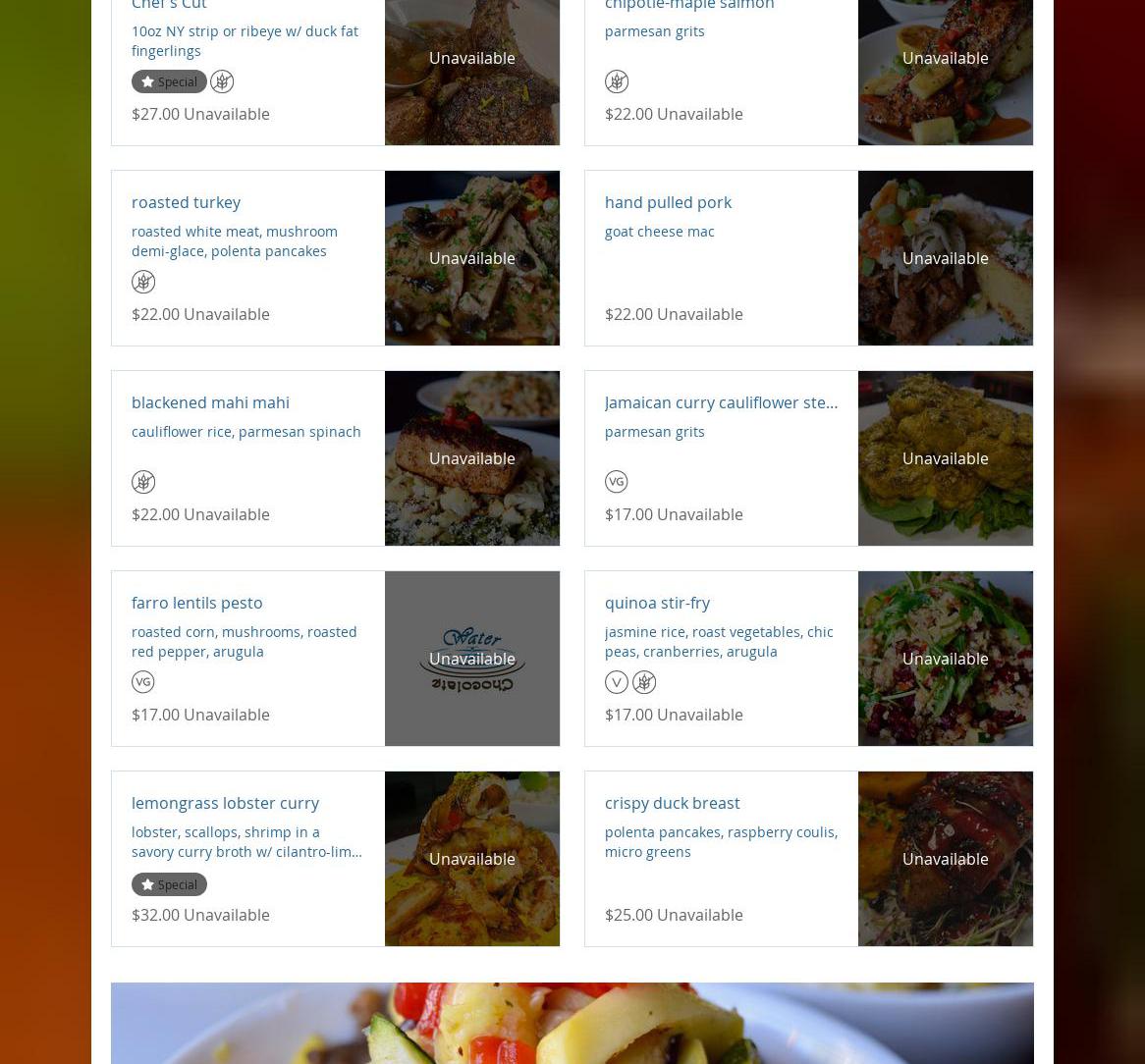
Task: Open the roasted turkey menu item
Action: [186, 202]
